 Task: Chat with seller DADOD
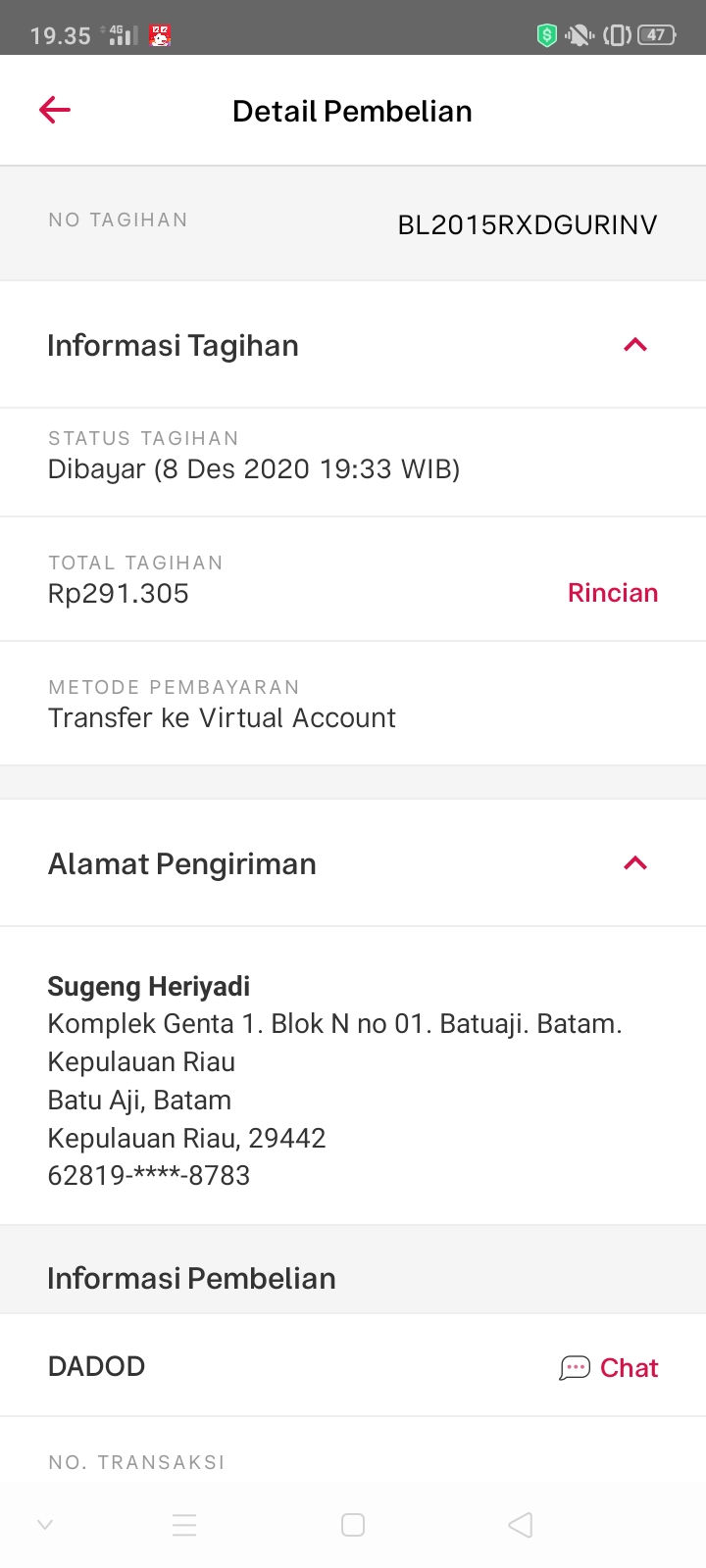tap(609, 1367)
